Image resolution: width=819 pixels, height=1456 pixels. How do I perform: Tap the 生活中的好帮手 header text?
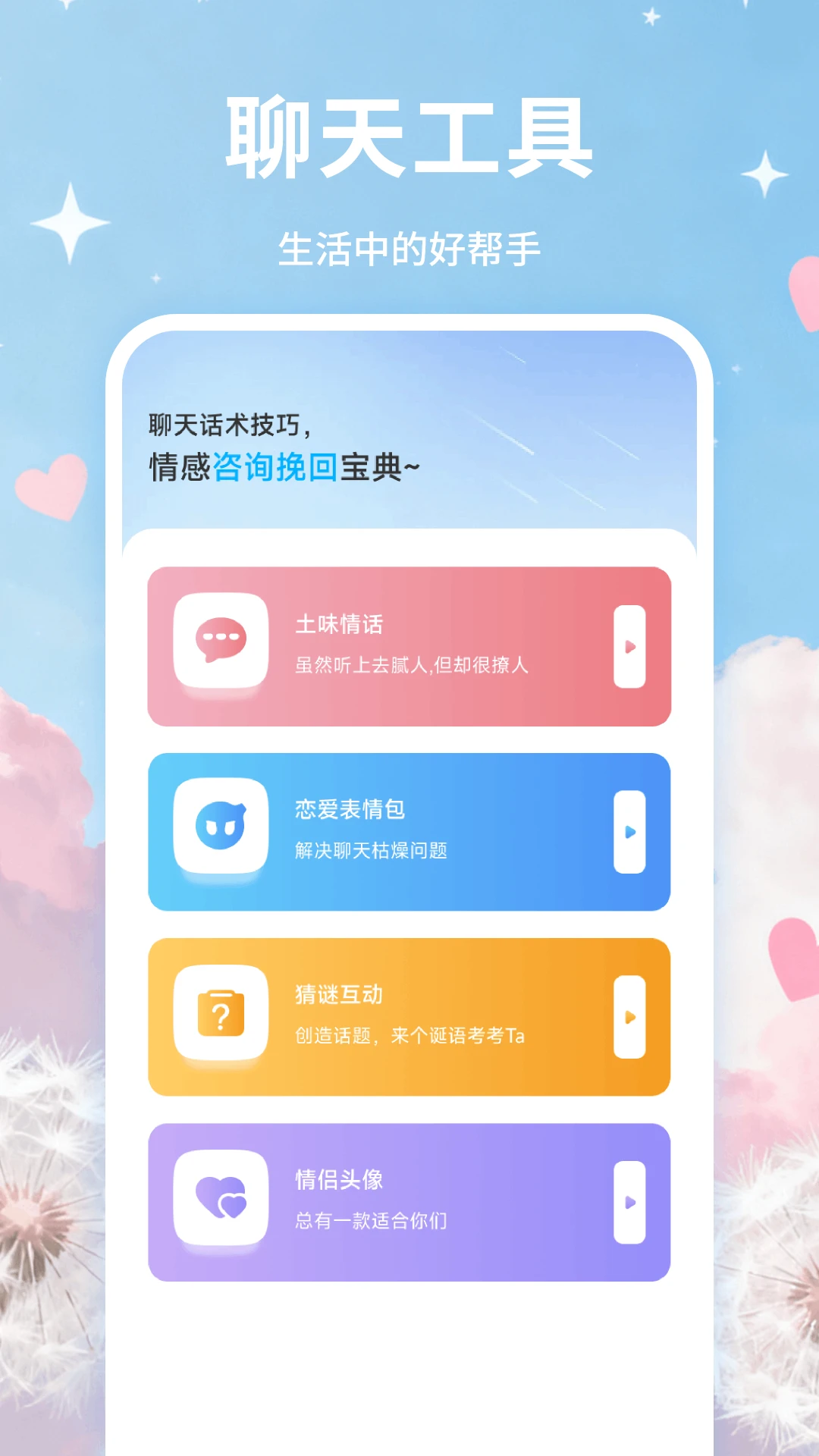pos(409,246)
